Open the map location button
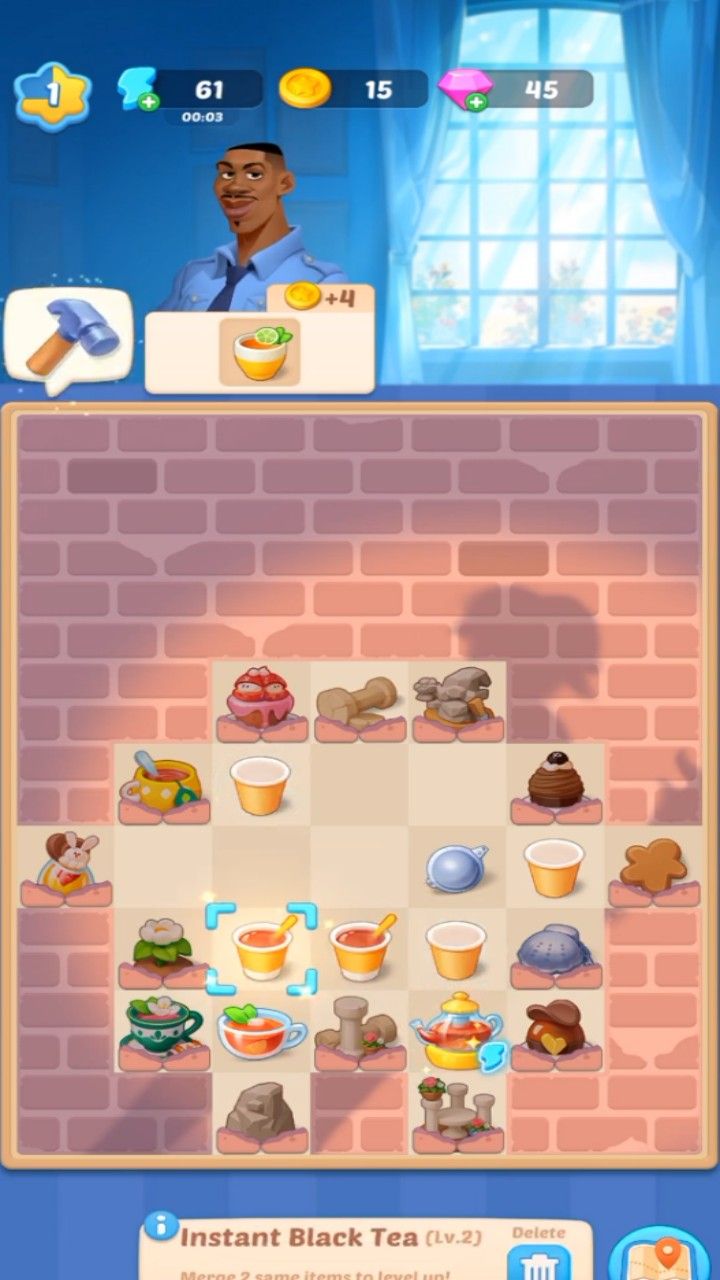Screen dimensions: 720x1280 click(x=658, y=1256)
